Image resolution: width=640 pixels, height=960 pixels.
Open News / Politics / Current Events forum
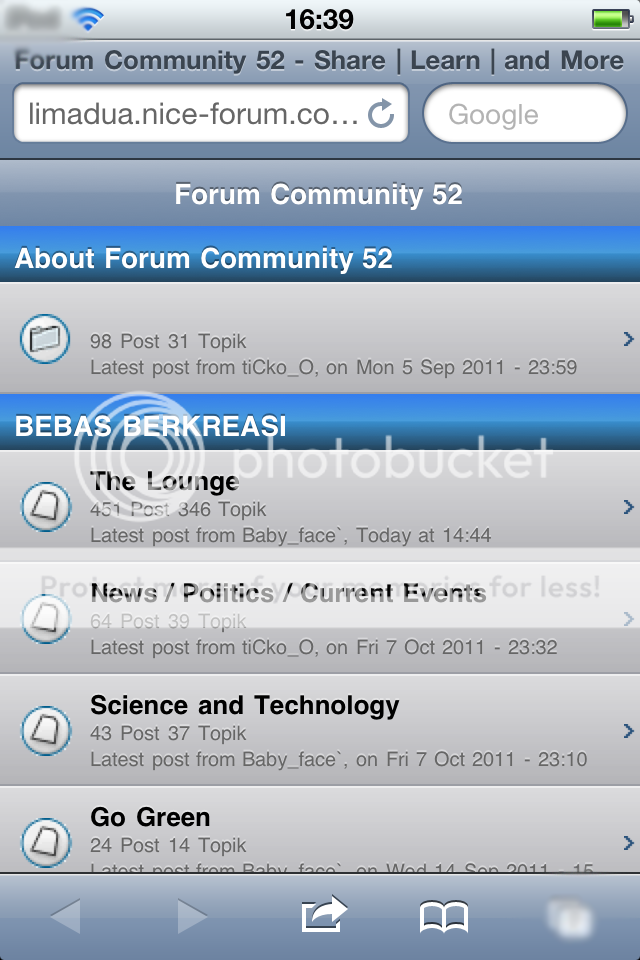tap(320, 618)
